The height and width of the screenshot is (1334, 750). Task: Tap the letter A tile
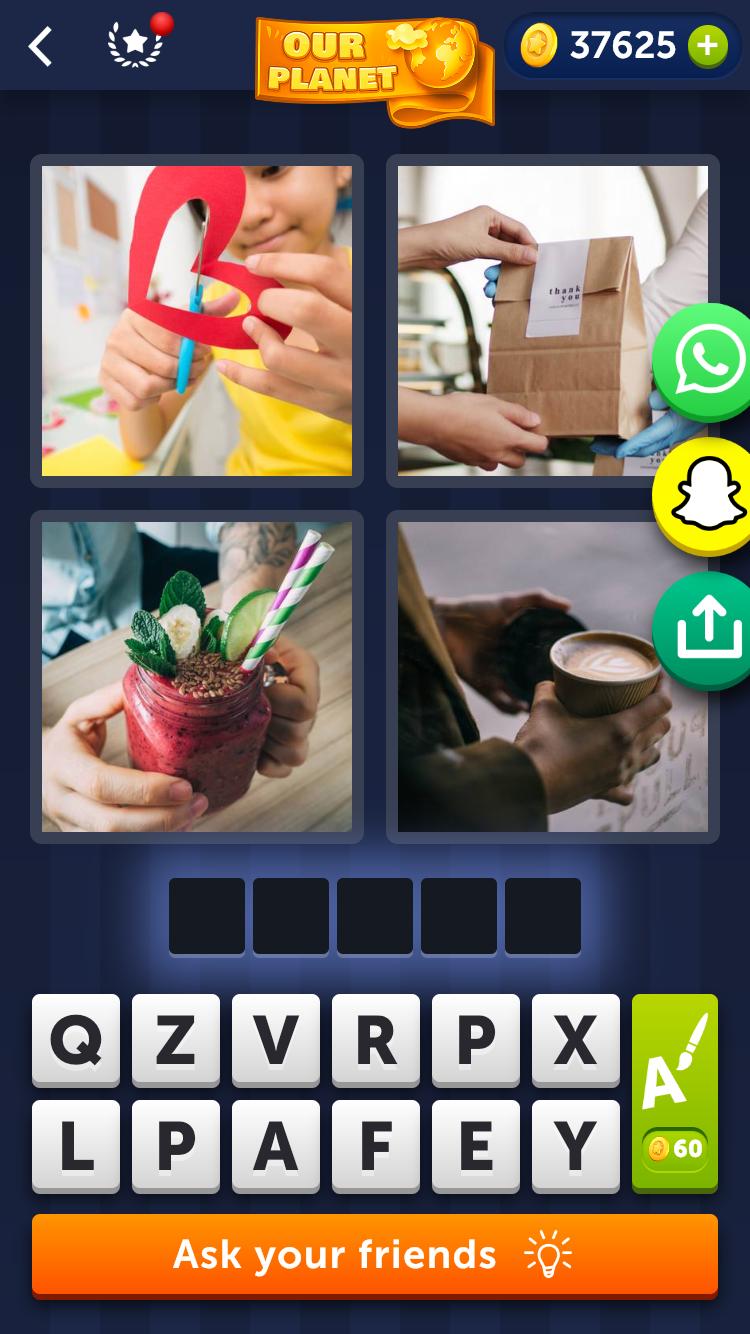coord(276,1146)
